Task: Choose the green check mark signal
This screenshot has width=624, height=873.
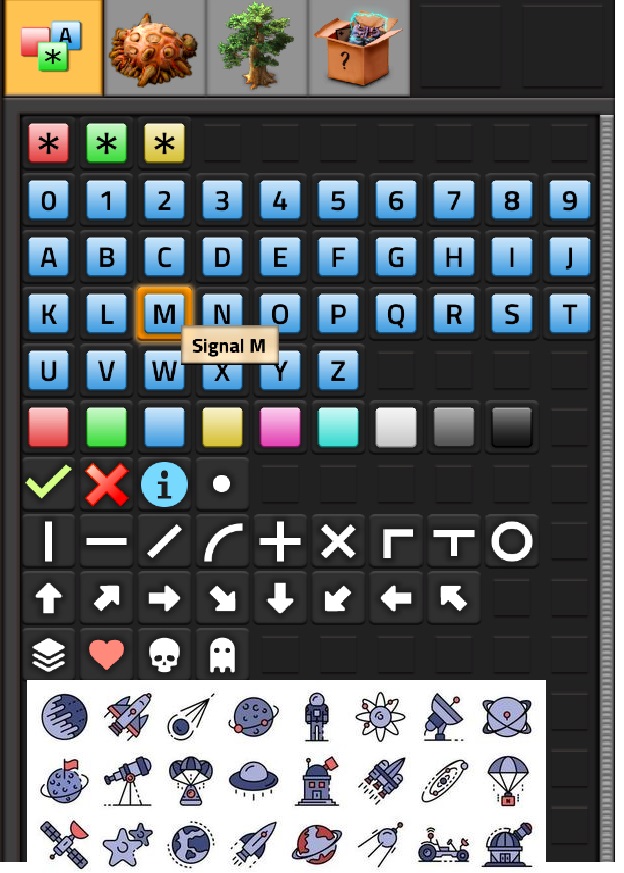Action: click(x=48, y=485)
